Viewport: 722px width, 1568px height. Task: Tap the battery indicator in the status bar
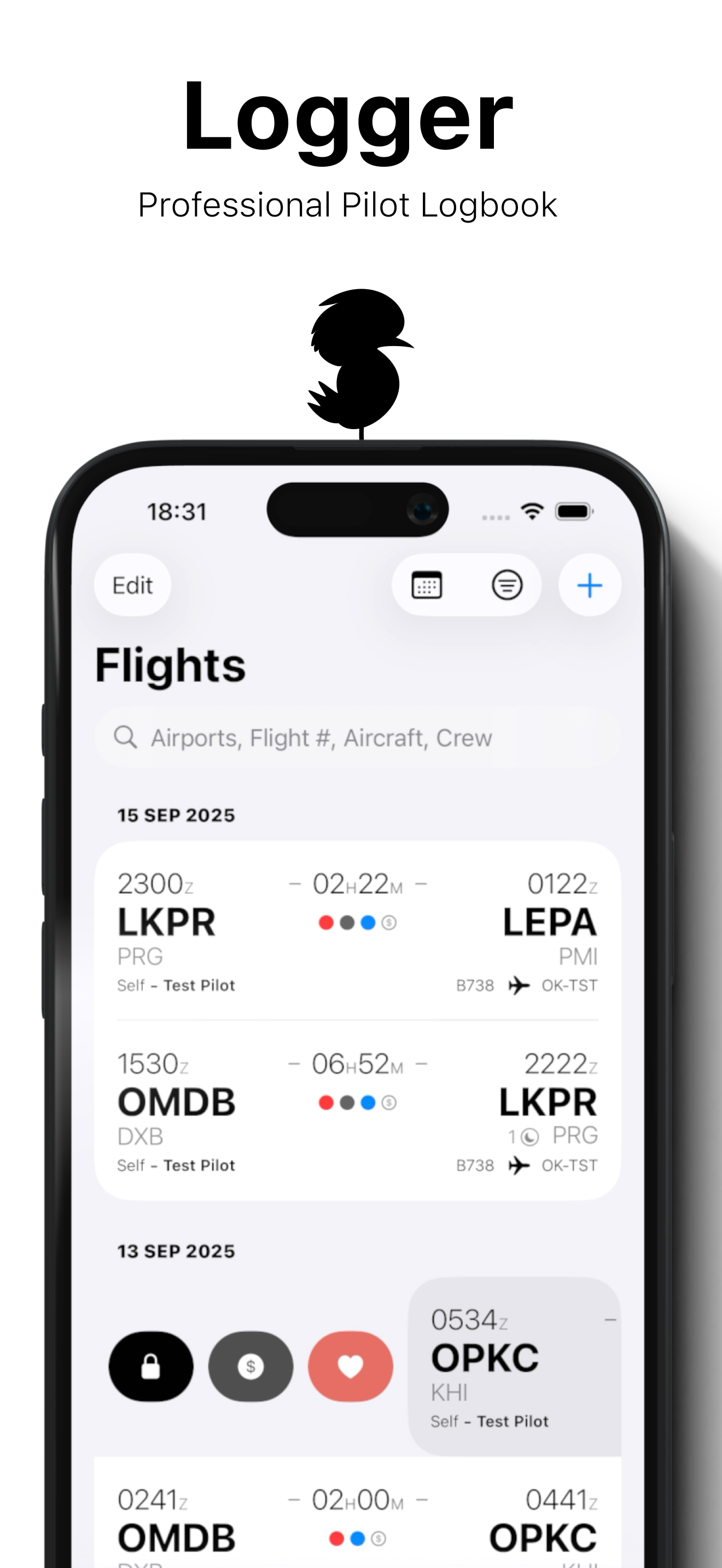[573, 511]
